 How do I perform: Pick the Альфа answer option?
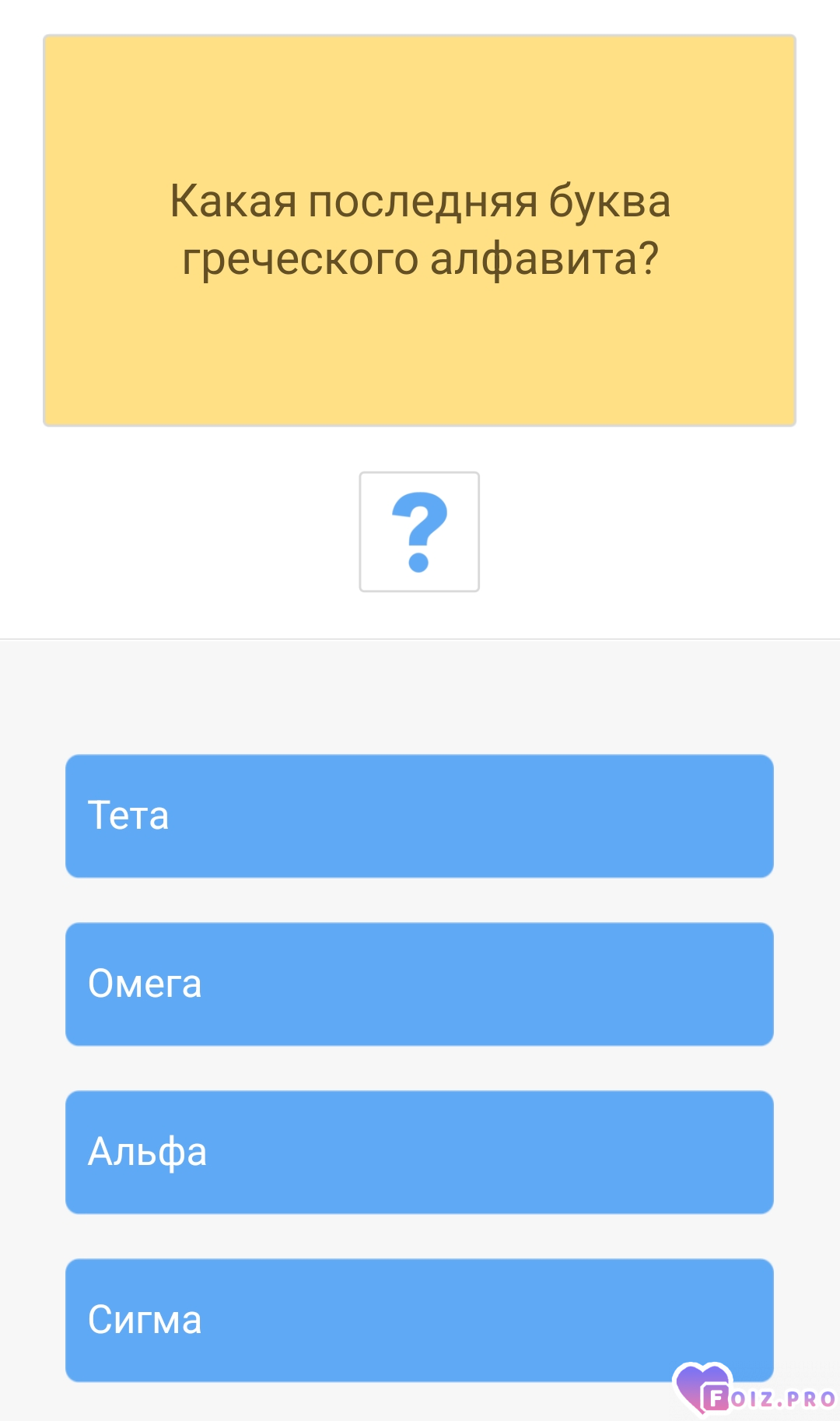click(419, 1152)
